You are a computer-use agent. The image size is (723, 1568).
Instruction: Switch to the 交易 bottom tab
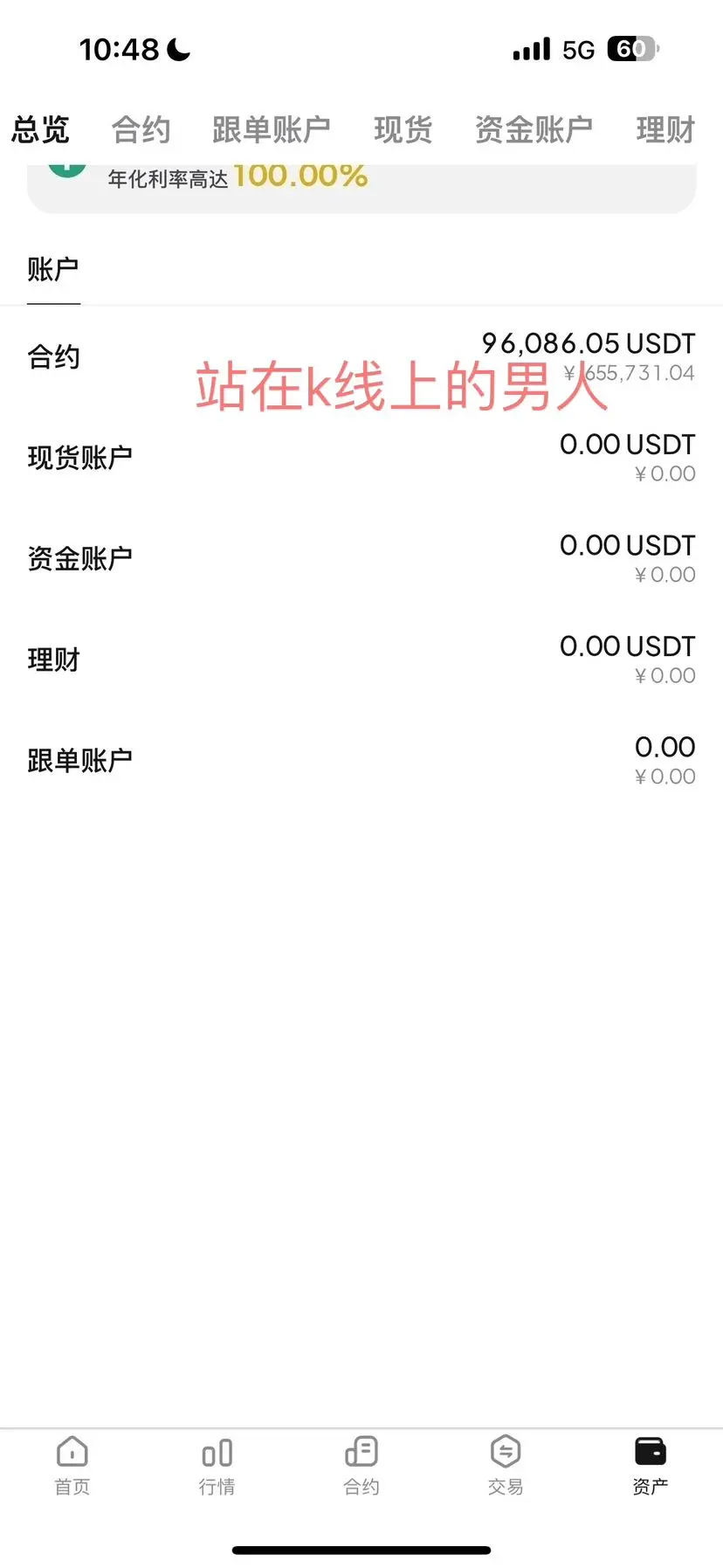click(x=506, y=1464)
